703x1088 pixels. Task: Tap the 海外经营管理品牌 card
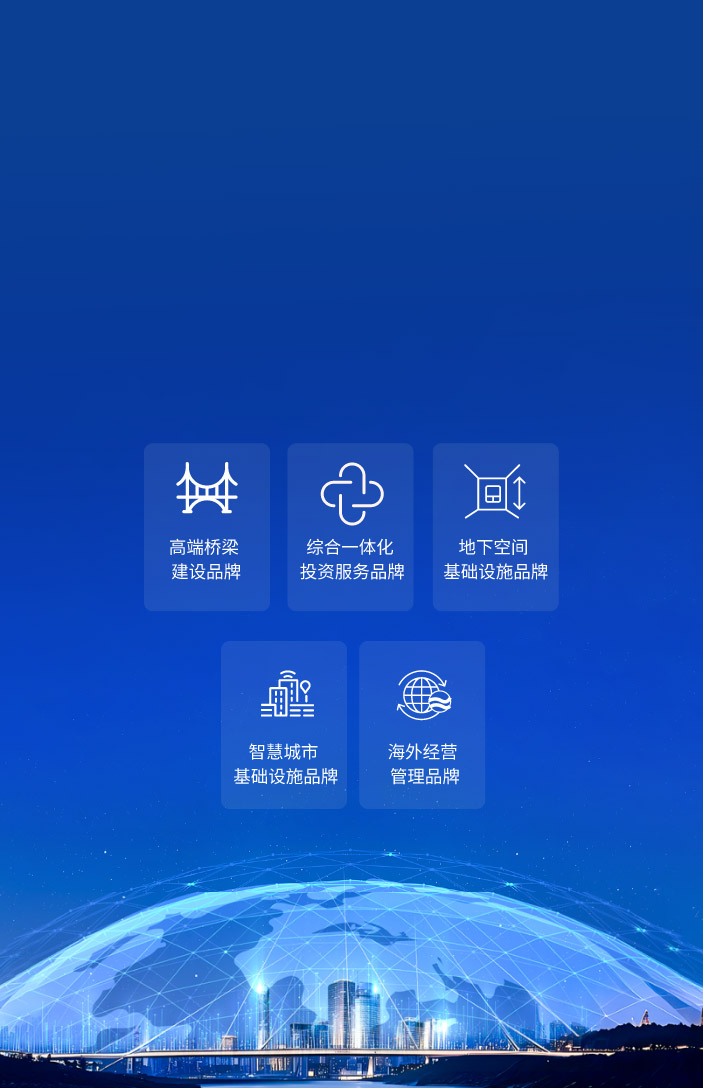422,725
